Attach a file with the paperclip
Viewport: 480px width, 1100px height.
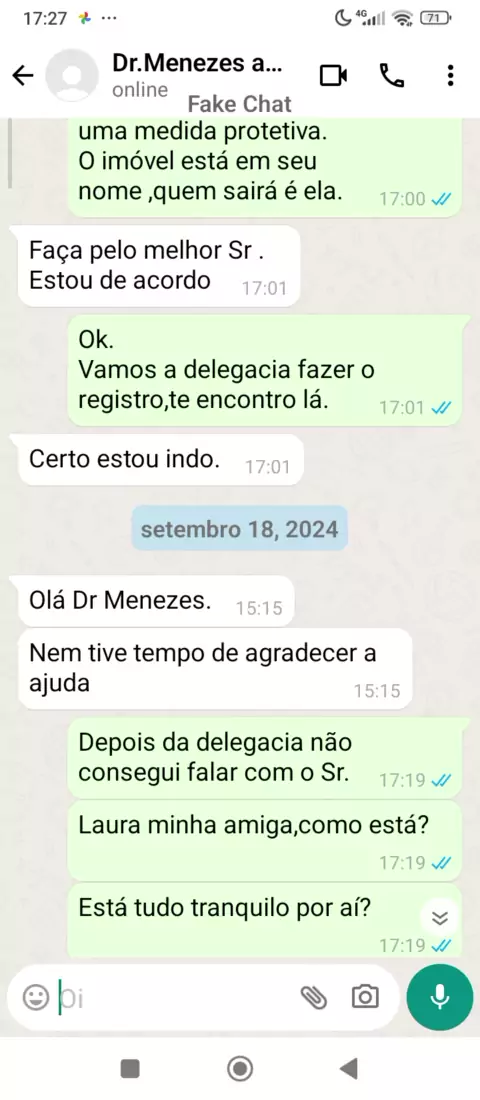(314, 996)
